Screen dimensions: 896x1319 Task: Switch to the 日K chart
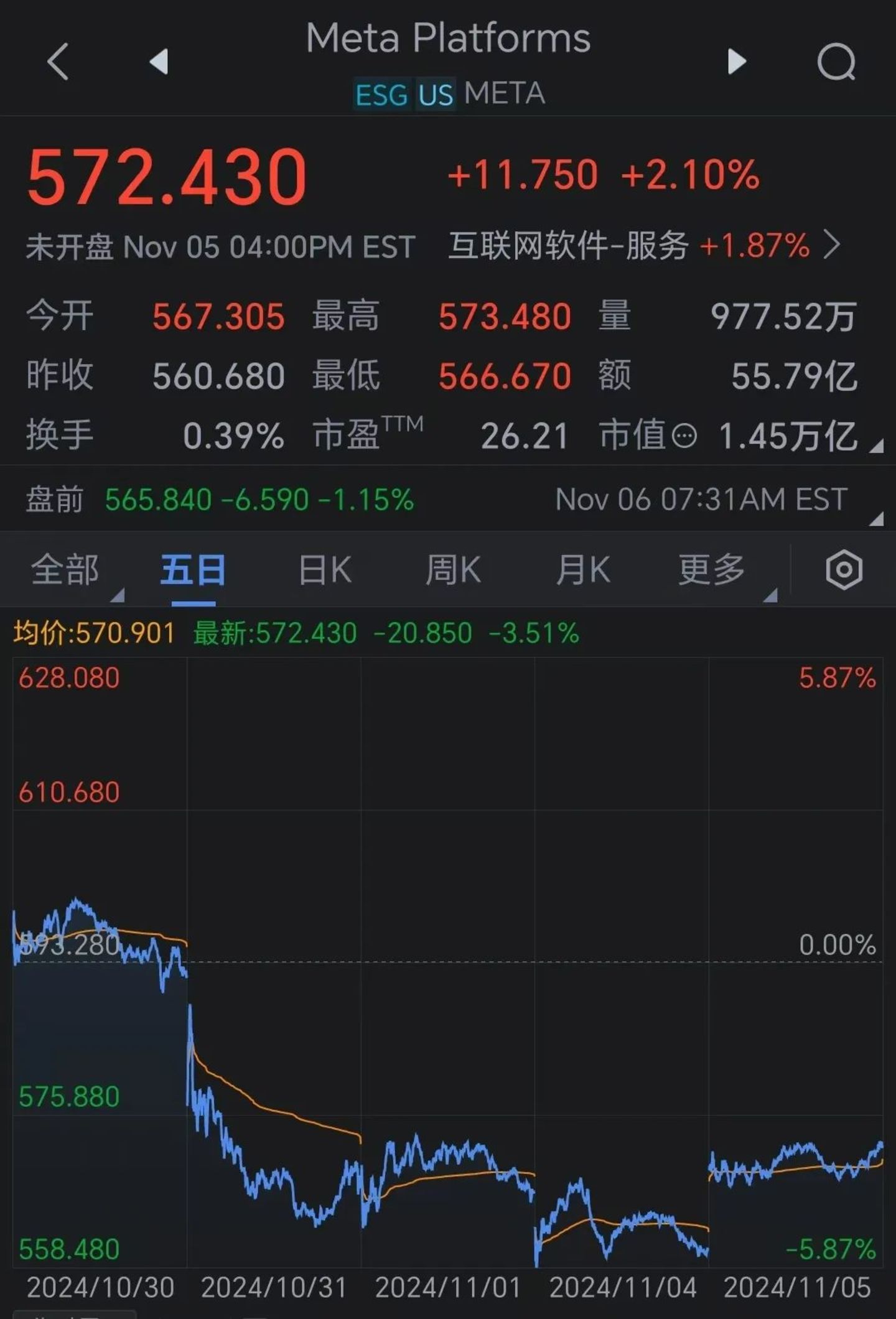pos(324,570)
